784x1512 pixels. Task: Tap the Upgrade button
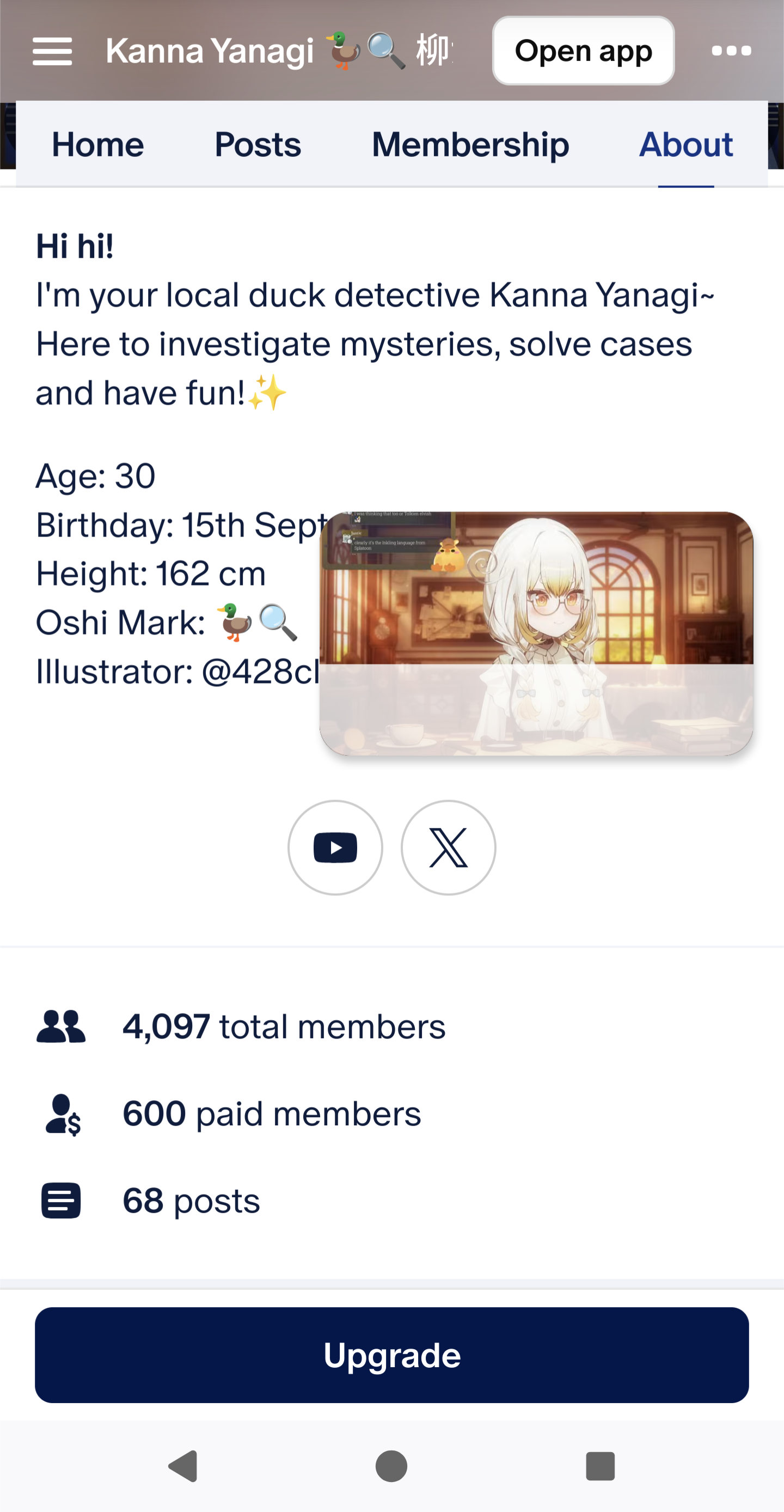[392, 1355]
